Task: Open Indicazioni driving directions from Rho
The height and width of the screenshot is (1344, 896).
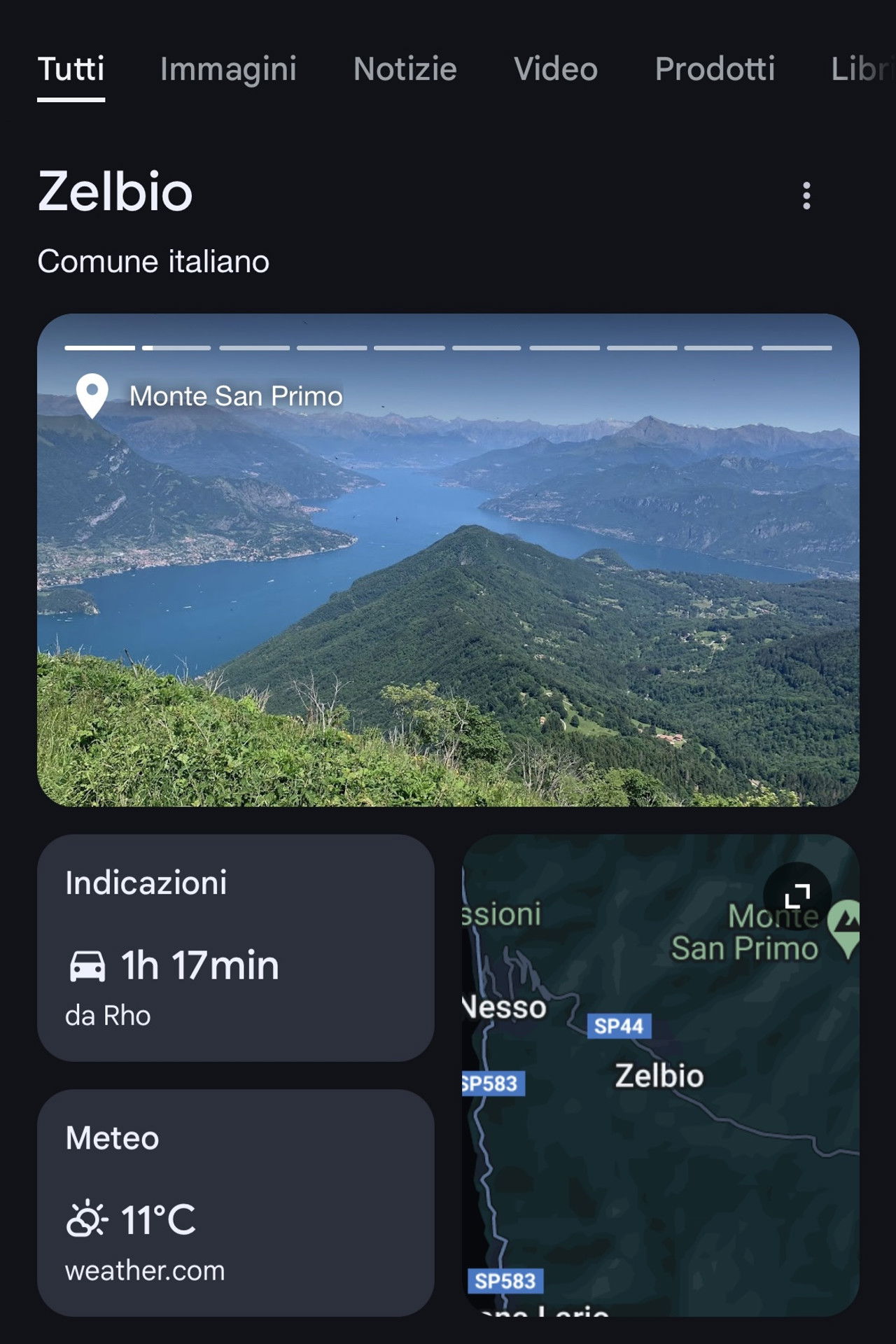Action: (x=235, y=947)
